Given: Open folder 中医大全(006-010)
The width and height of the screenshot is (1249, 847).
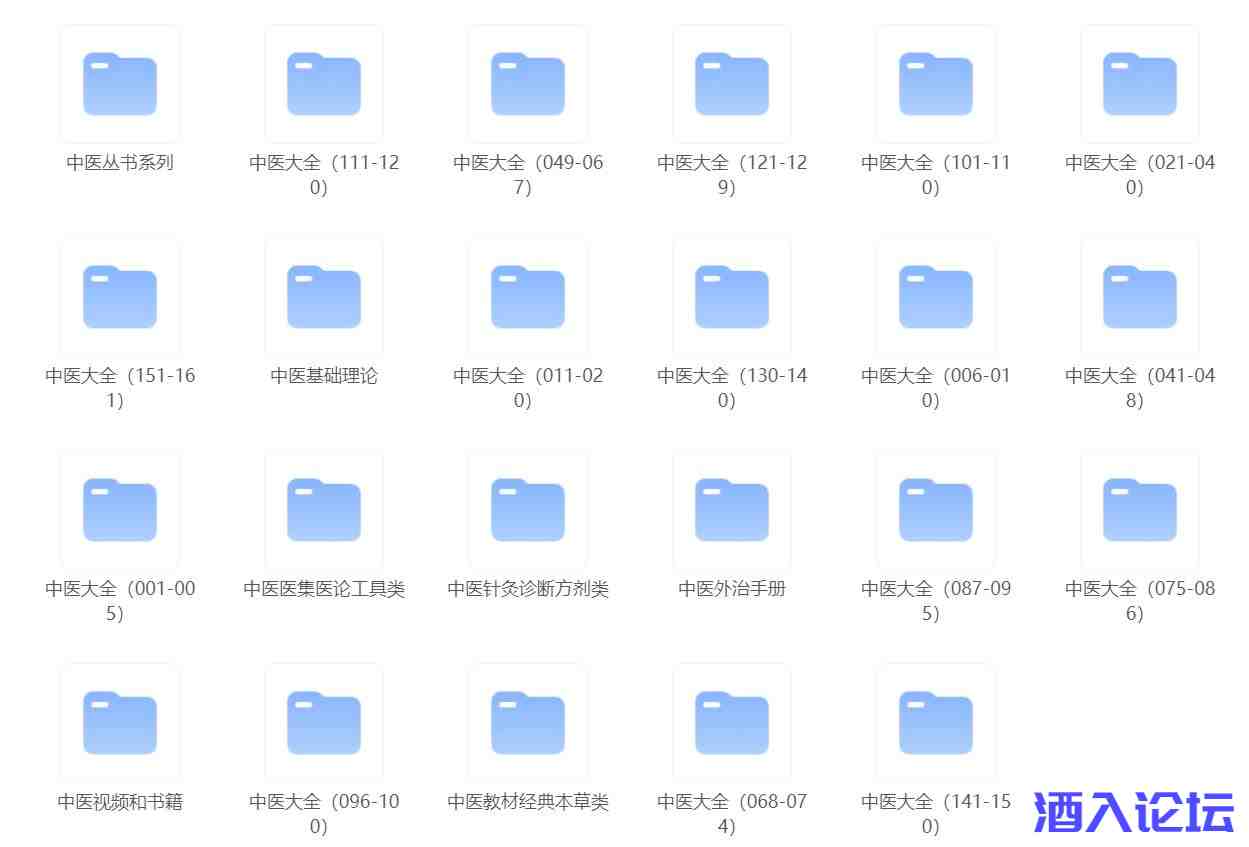Looking at the screenshot, I should 936,298.
